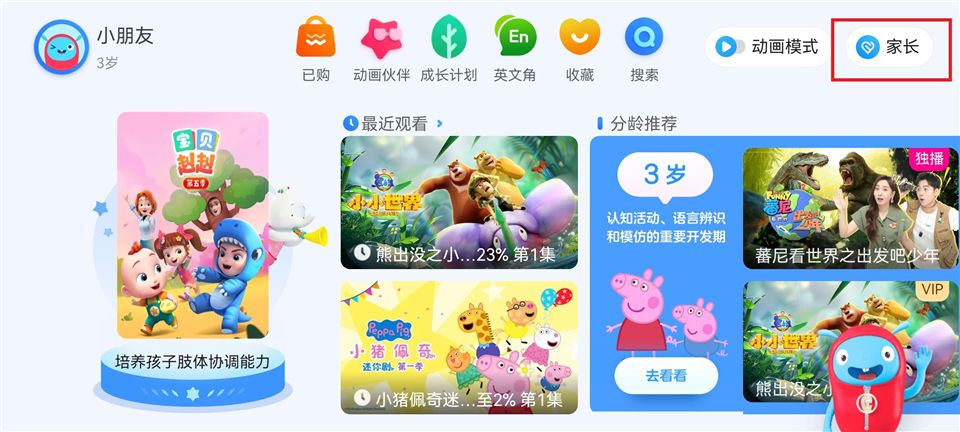Expand the 最近观看 recent list arrow
Screen dimensions: 960x432
(x=439, y=124)
